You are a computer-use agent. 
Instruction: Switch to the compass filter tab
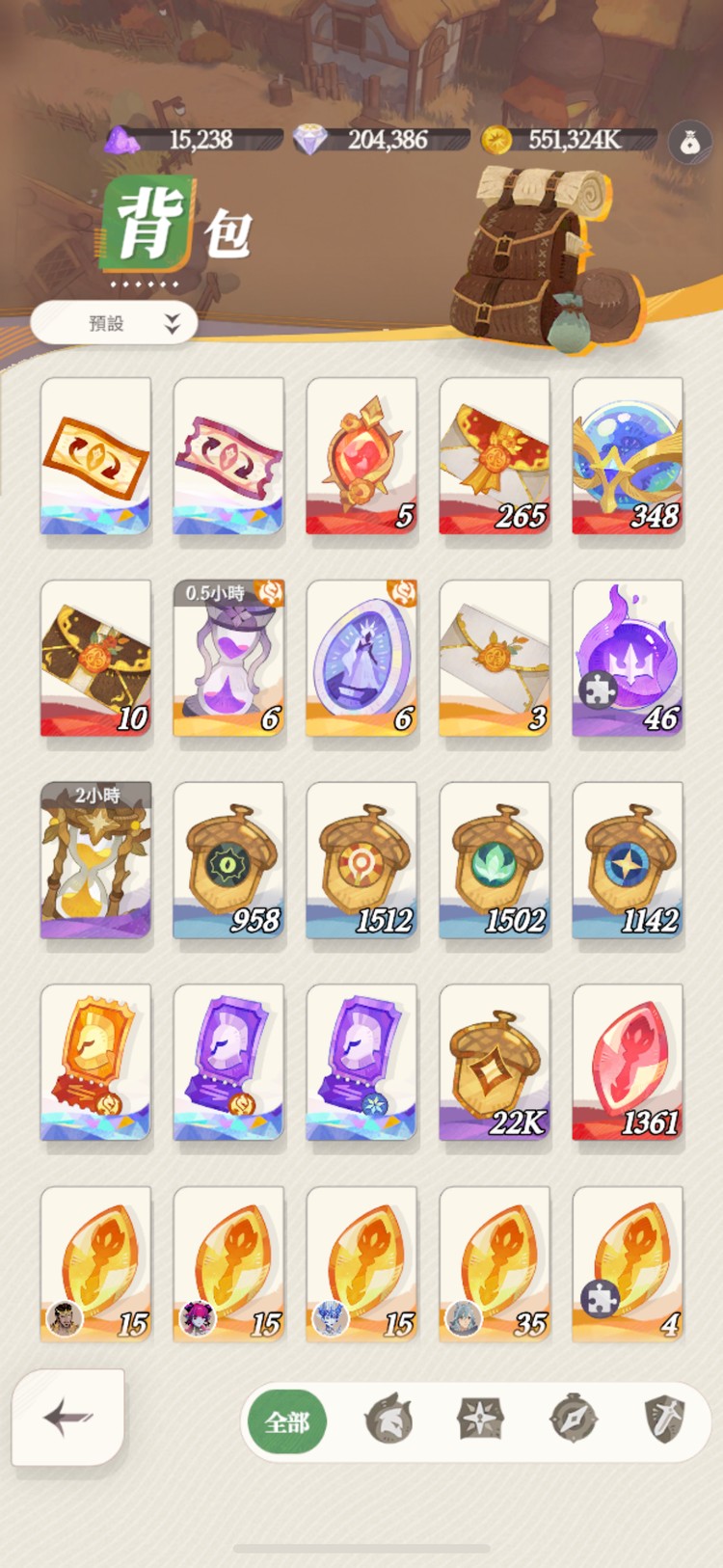[573, 1419]
